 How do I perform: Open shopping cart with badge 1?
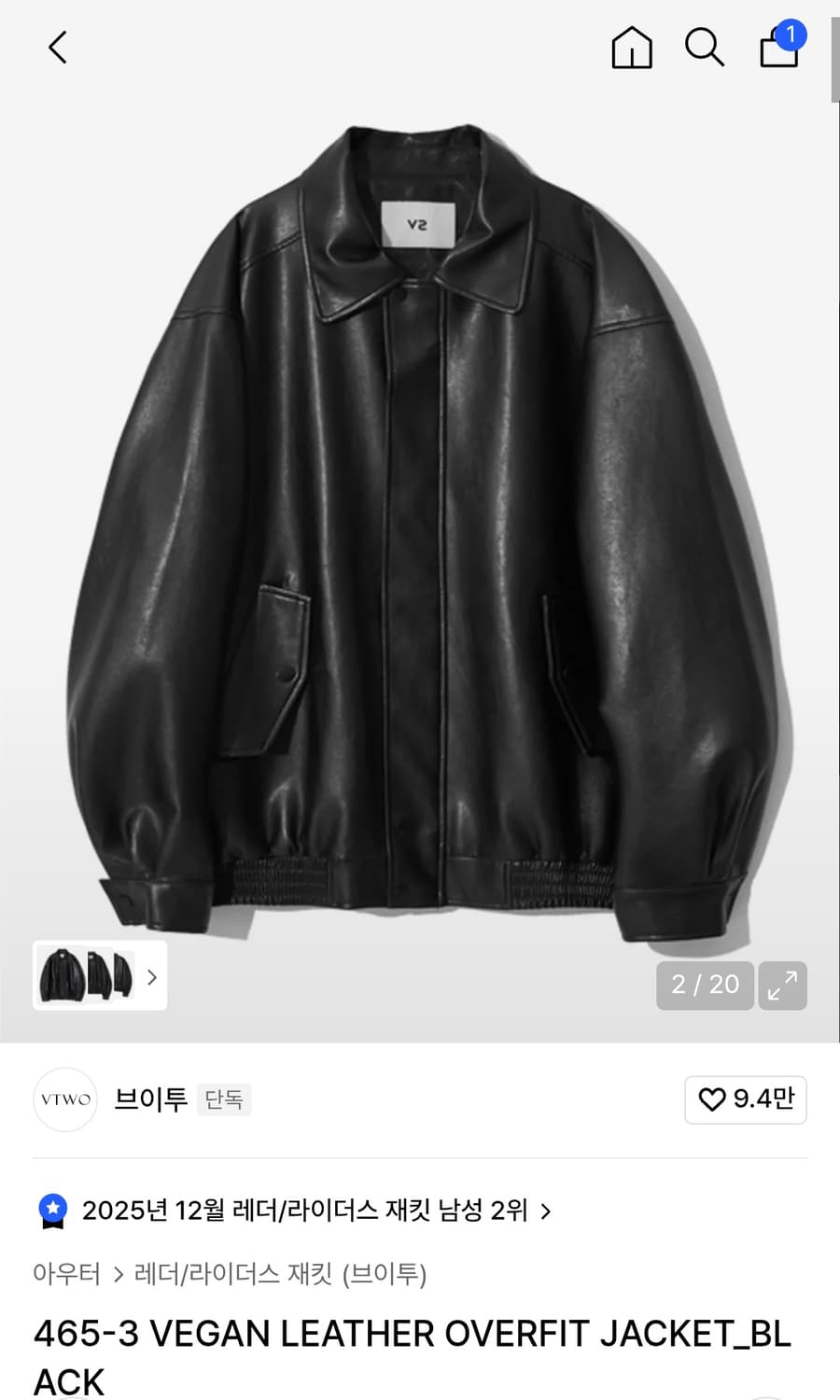click(x=777, y=51)
